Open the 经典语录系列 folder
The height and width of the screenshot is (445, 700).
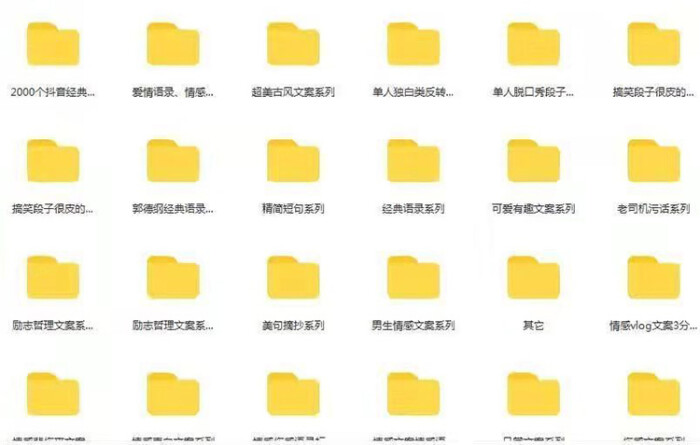(x=413, y=162)
